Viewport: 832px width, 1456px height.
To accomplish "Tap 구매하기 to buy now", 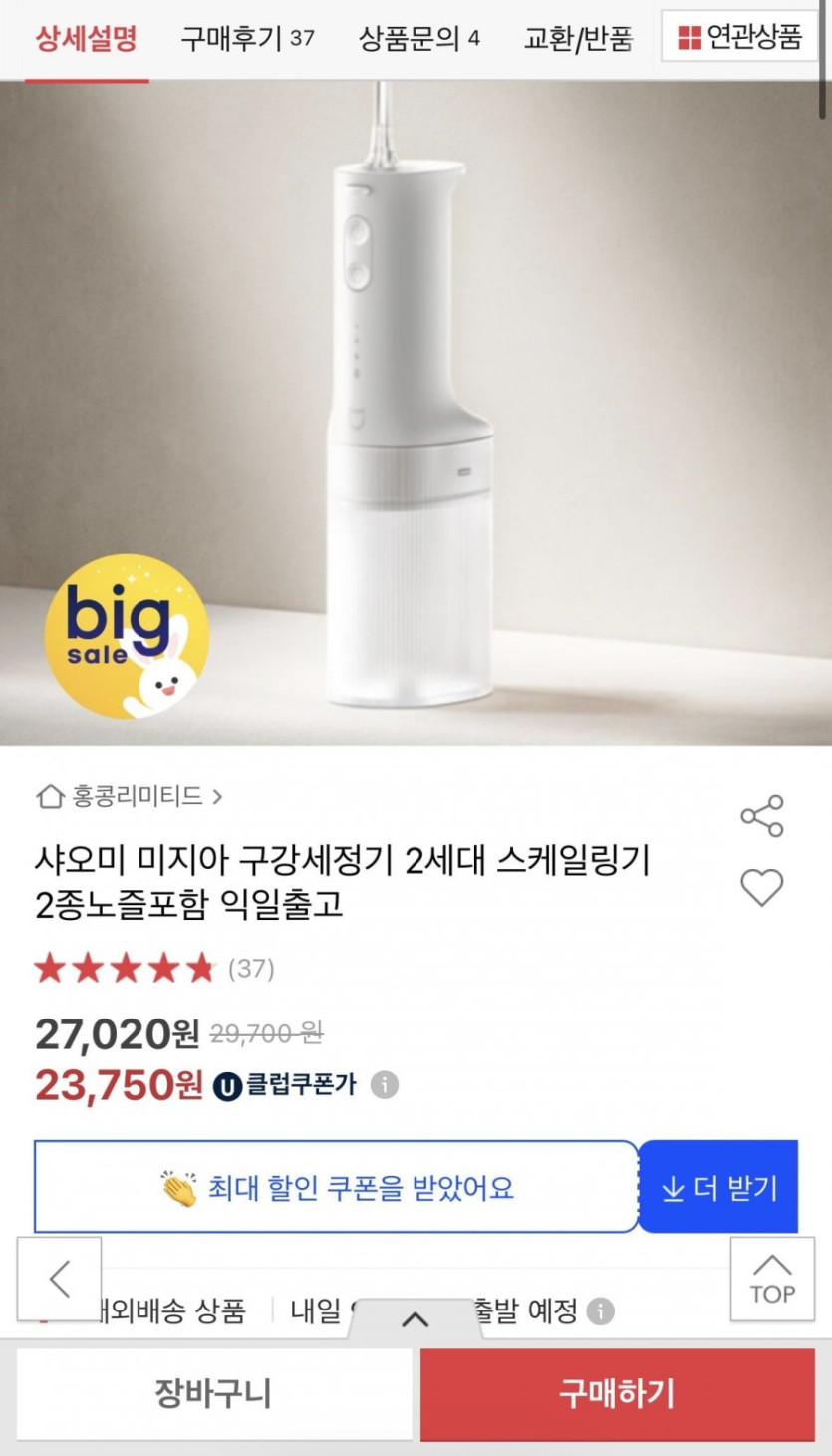I will [617, 1393].
